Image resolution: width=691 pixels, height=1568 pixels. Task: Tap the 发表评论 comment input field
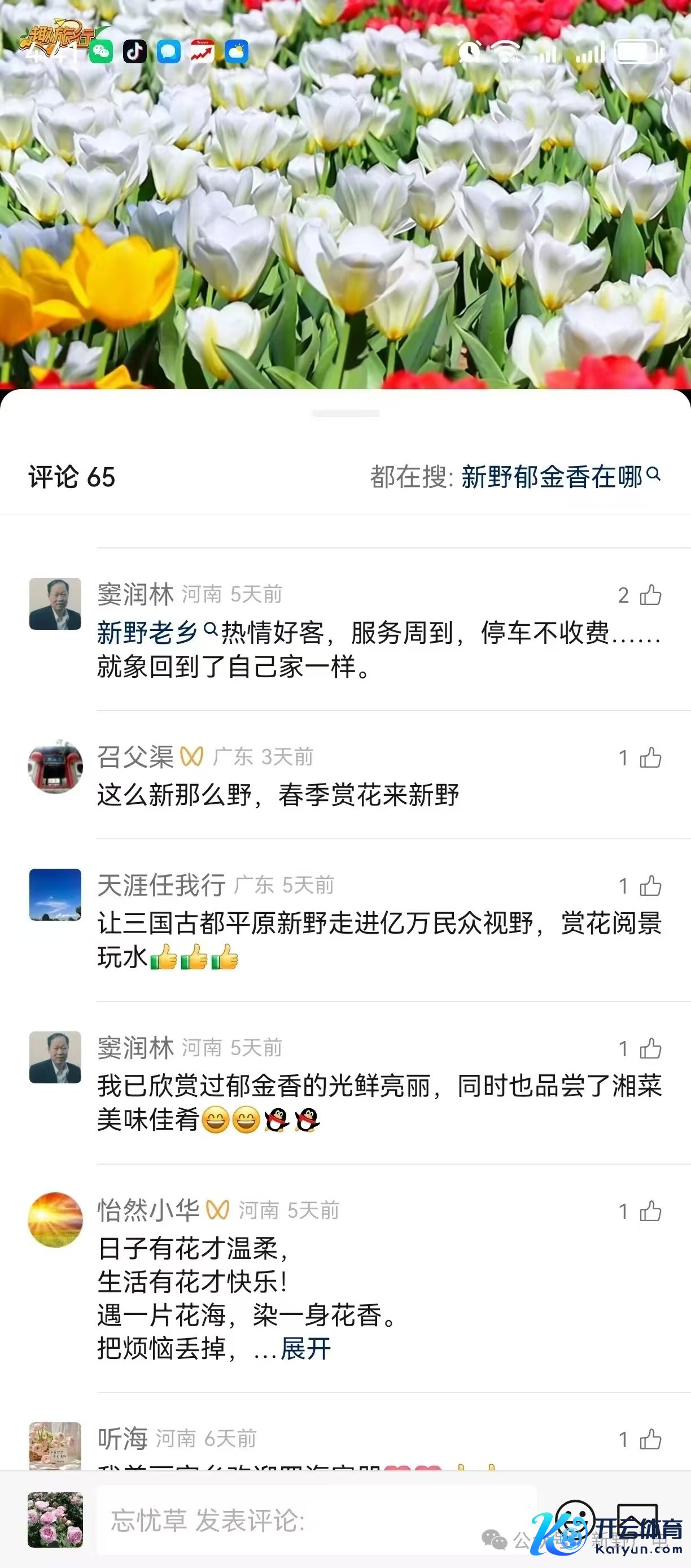point(316,1521)
